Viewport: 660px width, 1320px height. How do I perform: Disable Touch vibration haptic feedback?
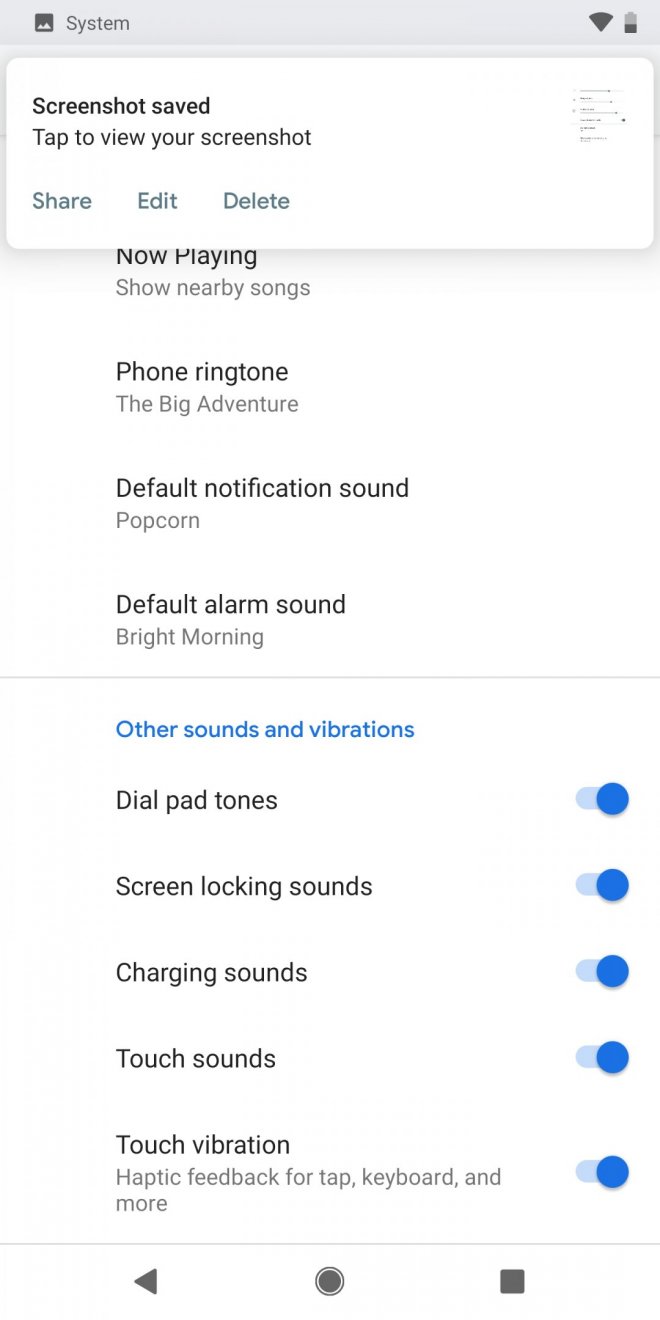[602, 1172]
